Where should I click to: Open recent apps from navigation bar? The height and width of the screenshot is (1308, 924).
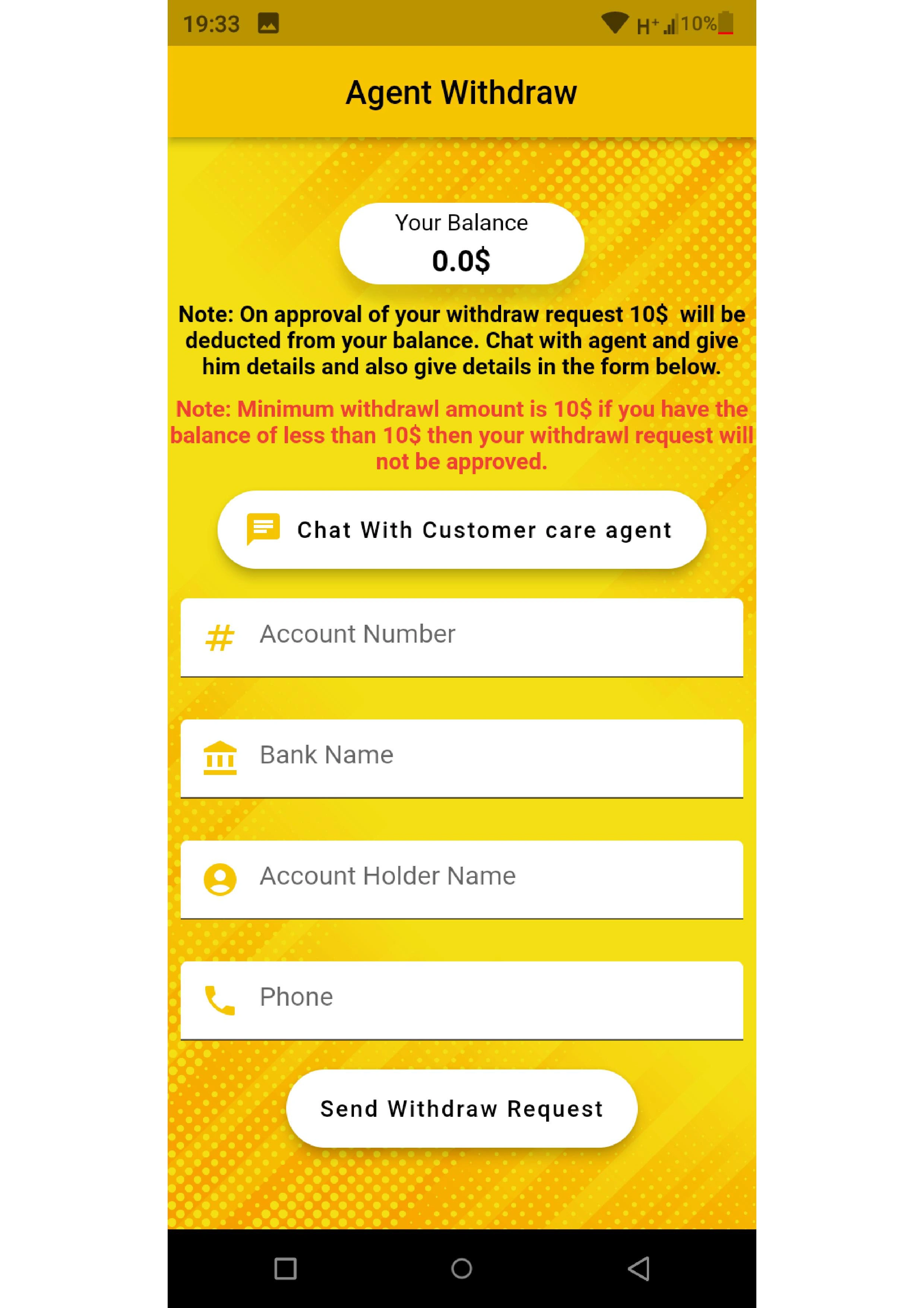285,1268
